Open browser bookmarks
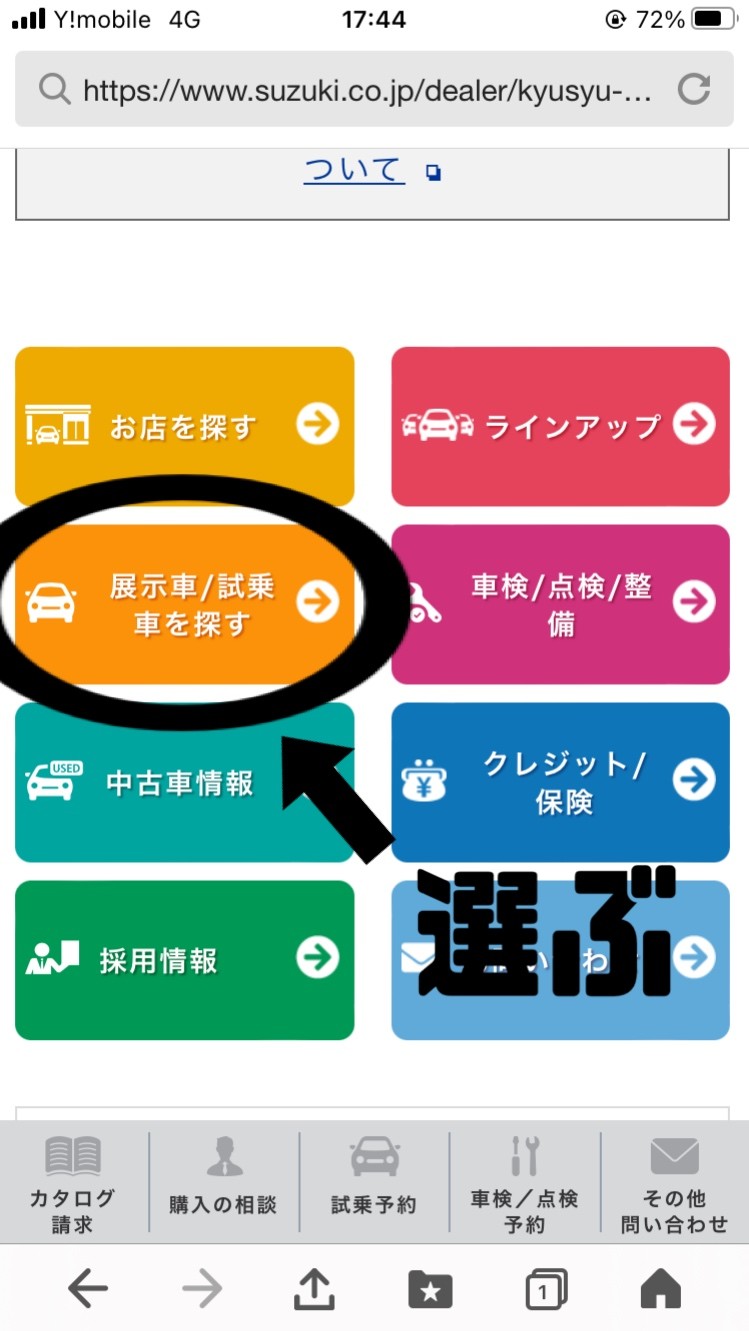The width and height of the screenshot is (749, 1331). [430, 1290]
